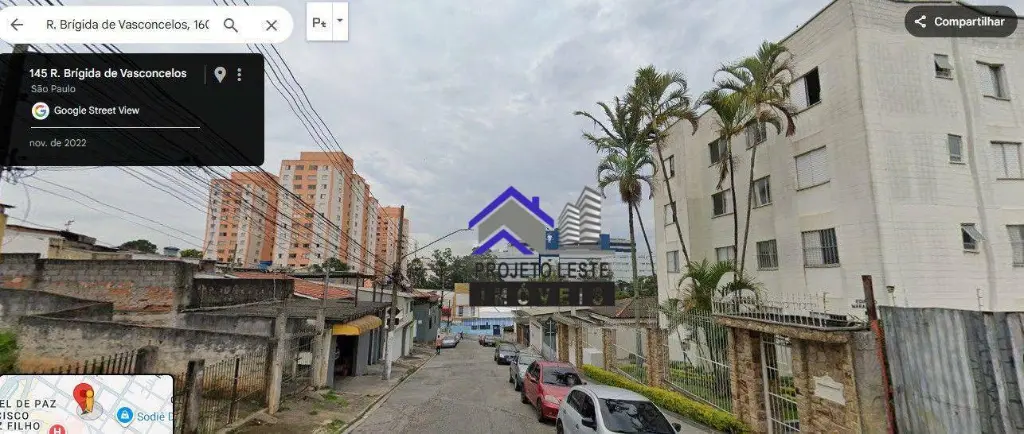The height and width of the screenshot is (434, 1024).
Task: Open the Street View overflow menu
Action: [239, 75]
